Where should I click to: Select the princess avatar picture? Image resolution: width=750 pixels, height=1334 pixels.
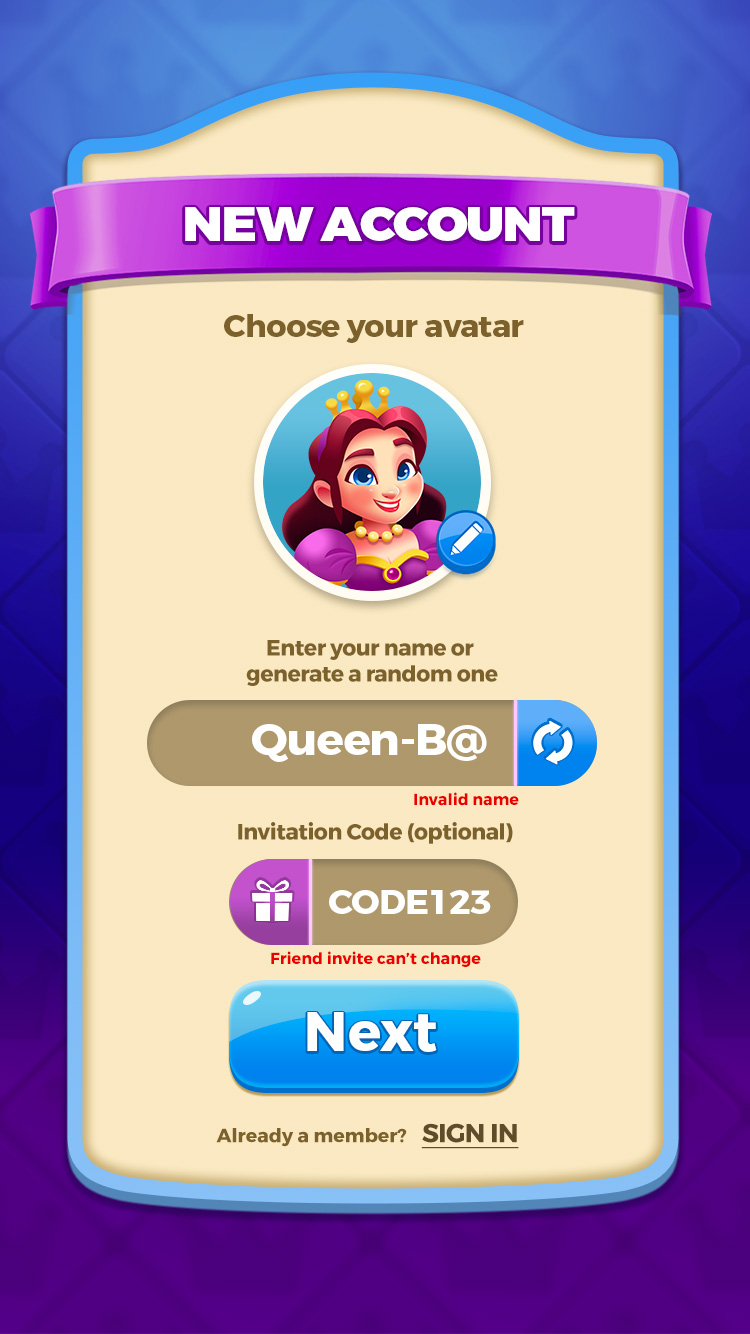click(372, 483)
